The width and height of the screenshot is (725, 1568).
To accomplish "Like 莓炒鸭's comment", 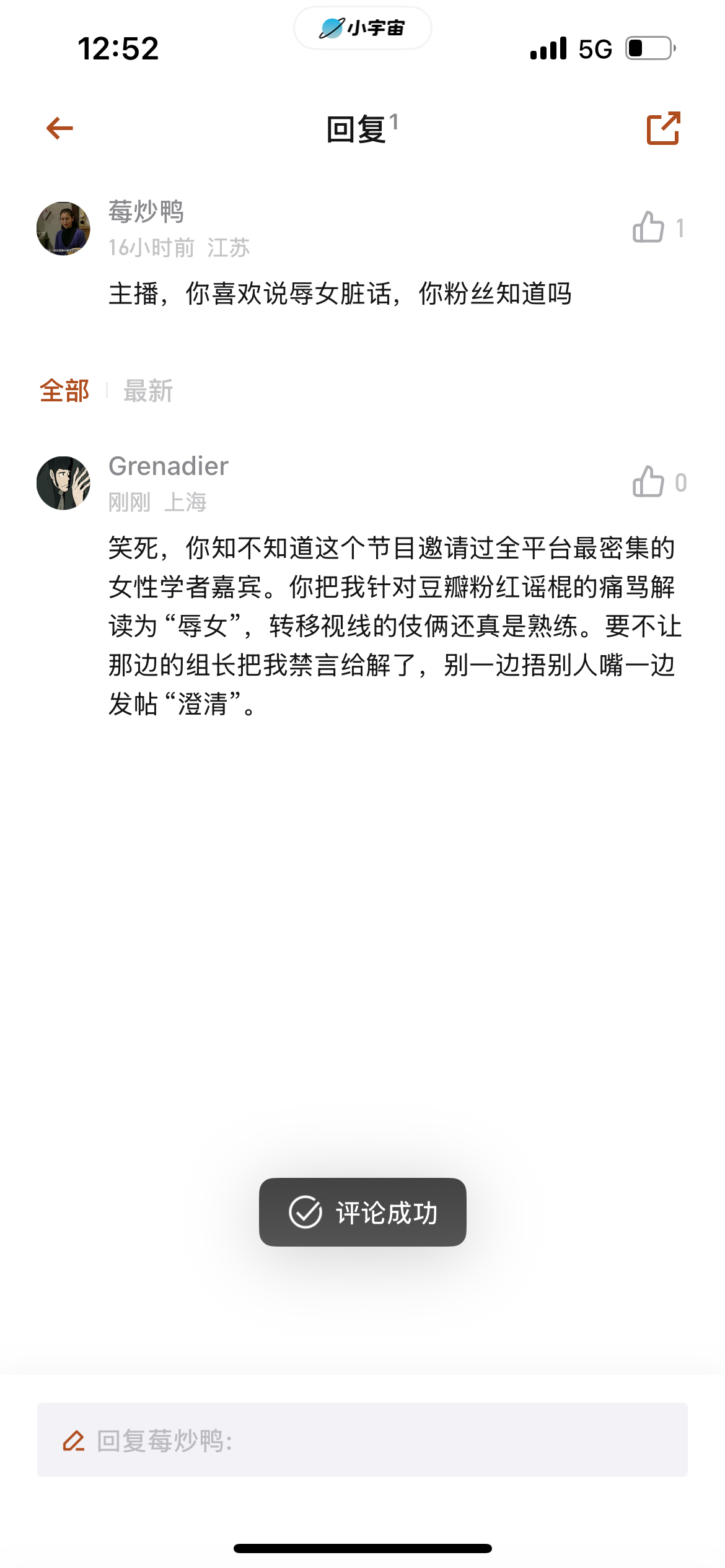I will coord(648,227).
